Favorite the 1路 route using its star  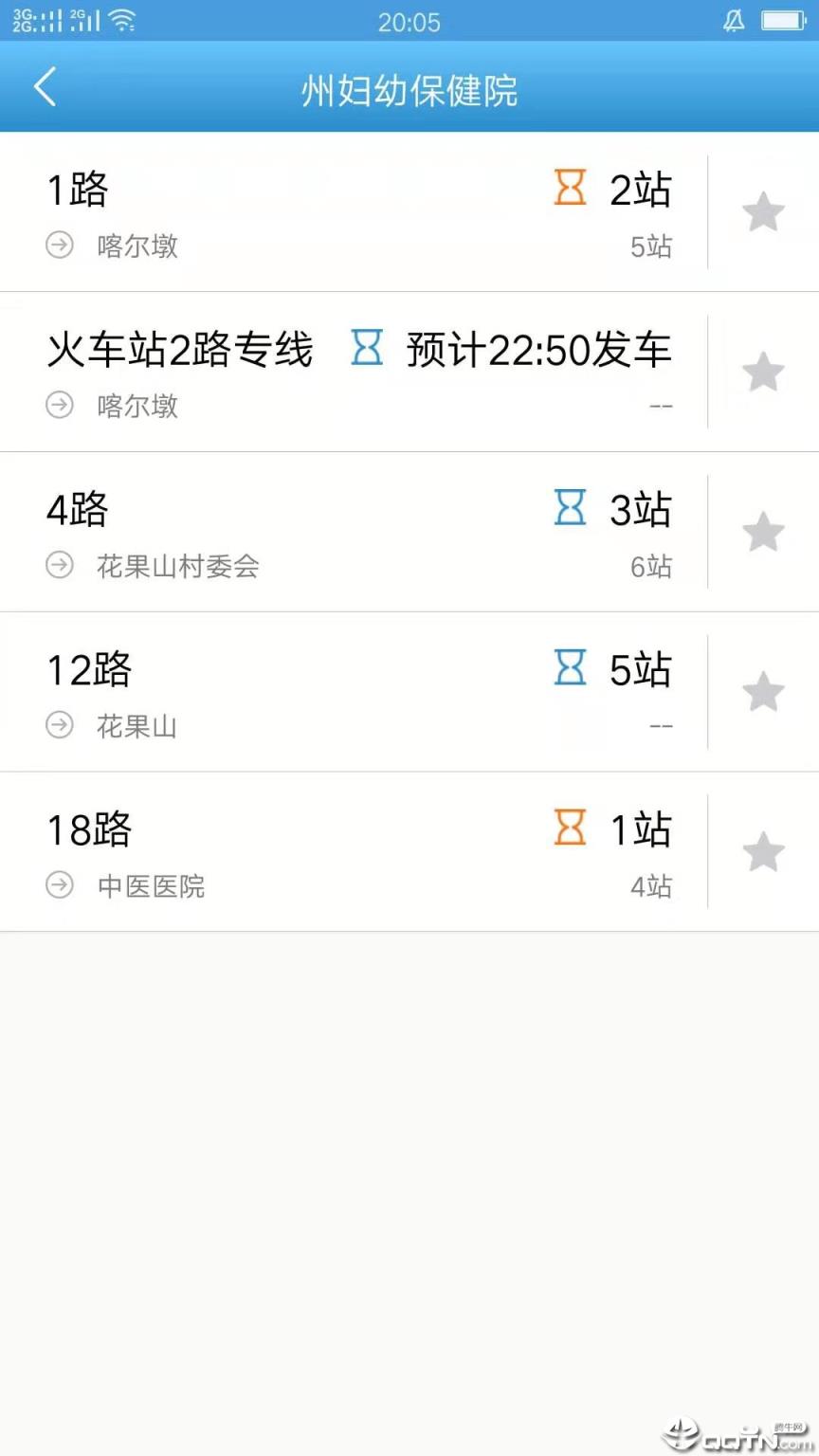[764, 211]
